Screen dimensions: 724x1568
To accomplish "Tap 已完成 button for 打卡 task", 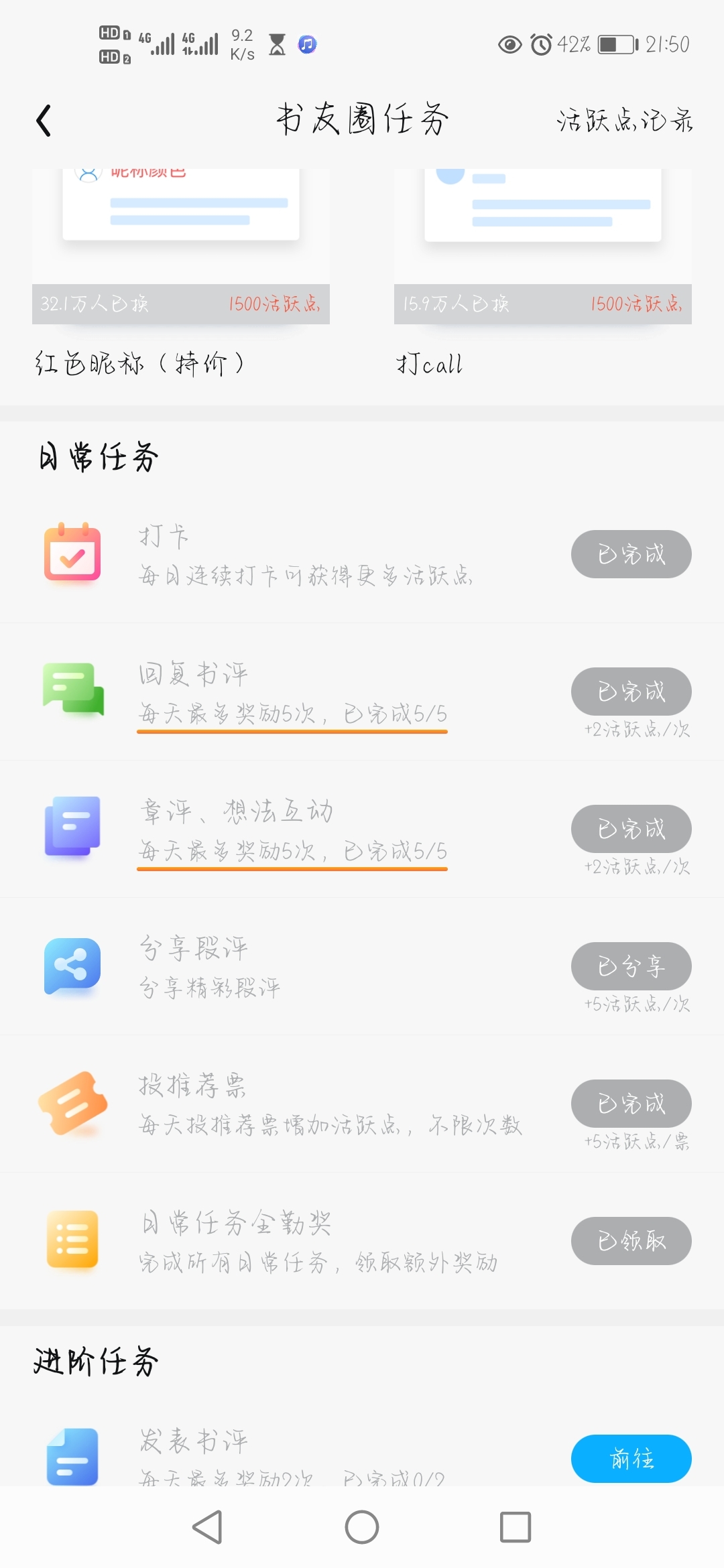I will [x=631, y=554].
